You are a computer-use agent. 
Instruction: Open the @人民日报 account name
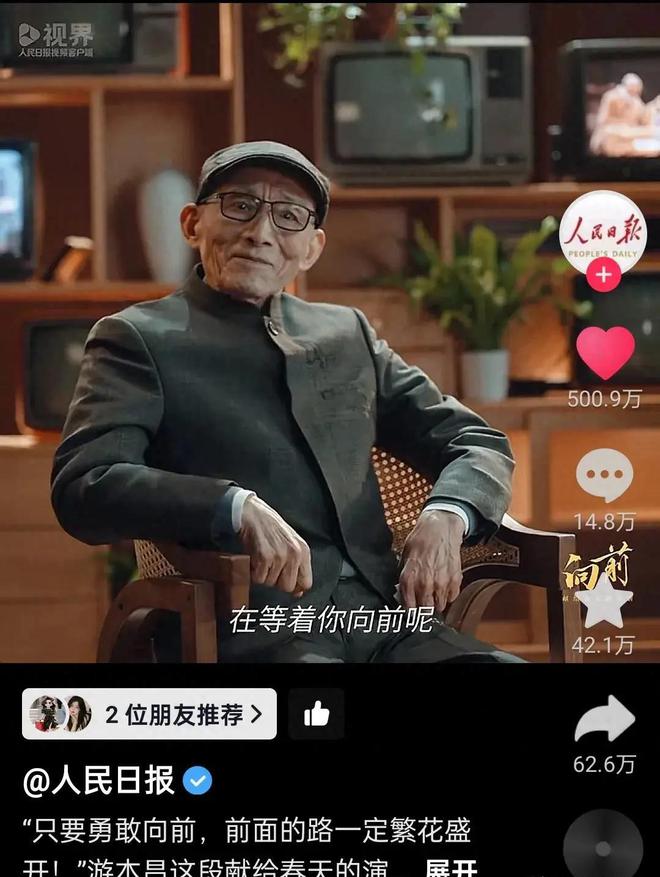coord(99,779)
